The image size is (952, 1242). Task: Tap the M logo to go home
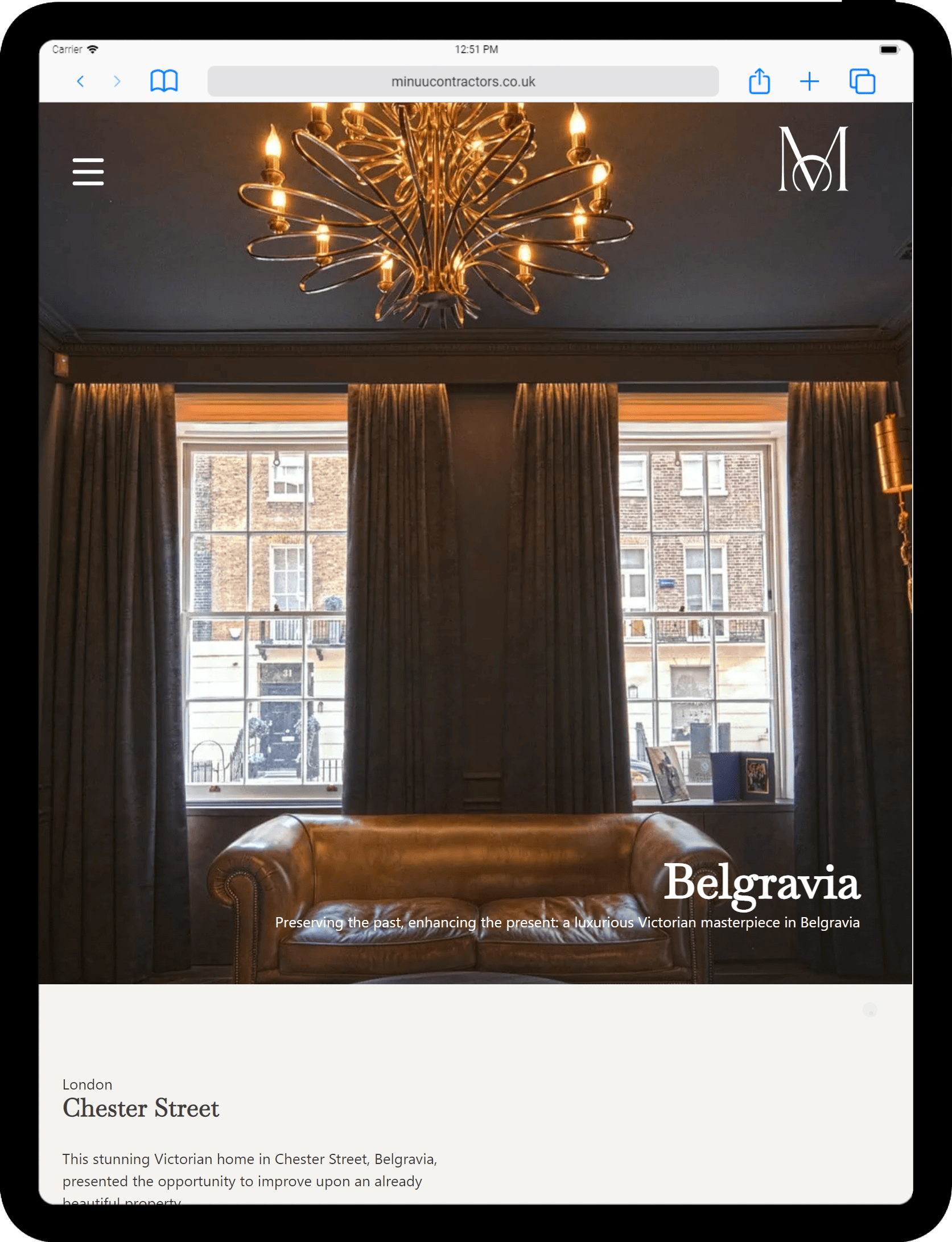point(813,159)
